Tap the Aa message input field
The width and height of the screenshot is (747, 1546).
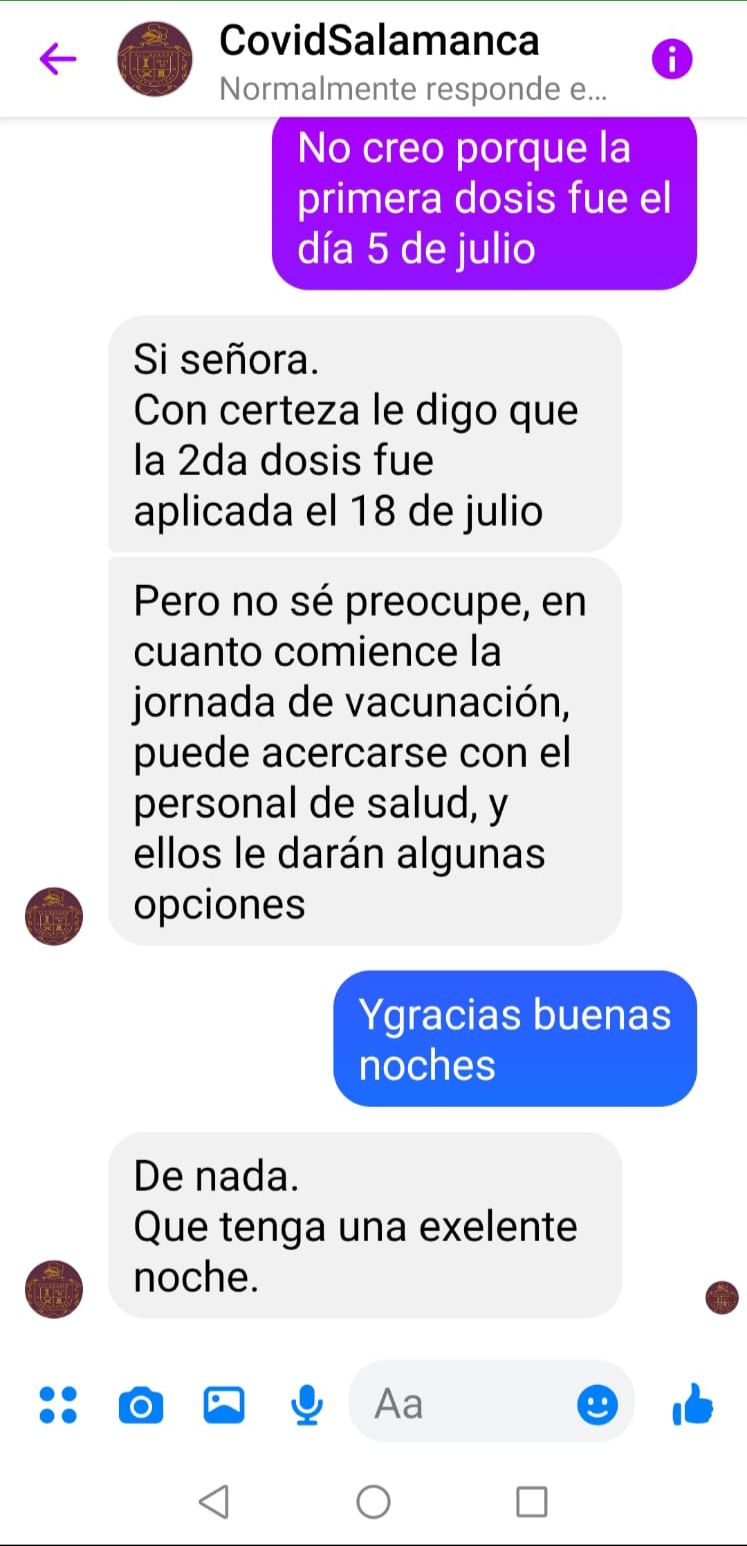coord(460,1405)
